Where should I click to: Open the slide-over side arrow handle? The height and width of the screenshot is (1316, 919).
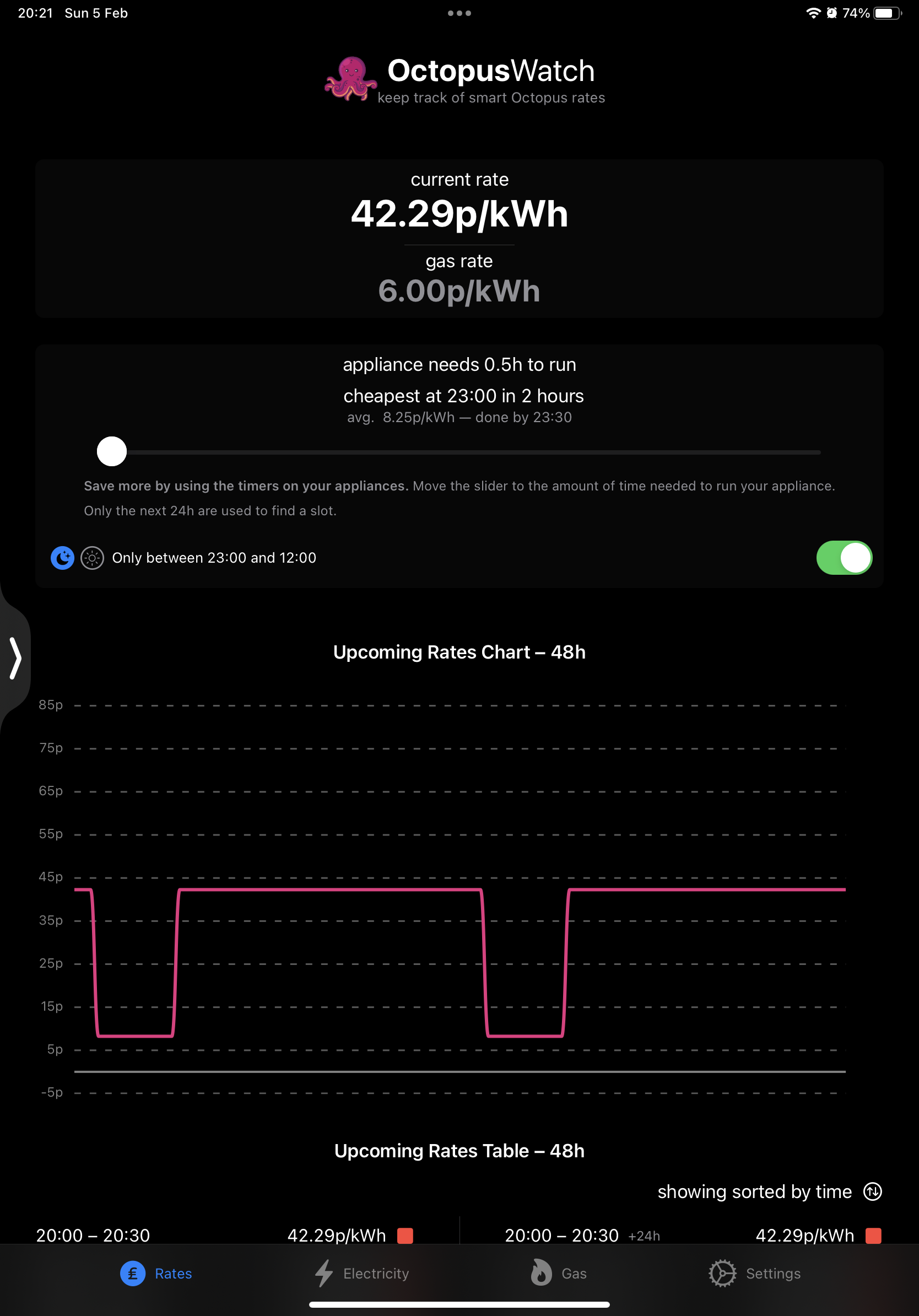click(x=15, y=659)
